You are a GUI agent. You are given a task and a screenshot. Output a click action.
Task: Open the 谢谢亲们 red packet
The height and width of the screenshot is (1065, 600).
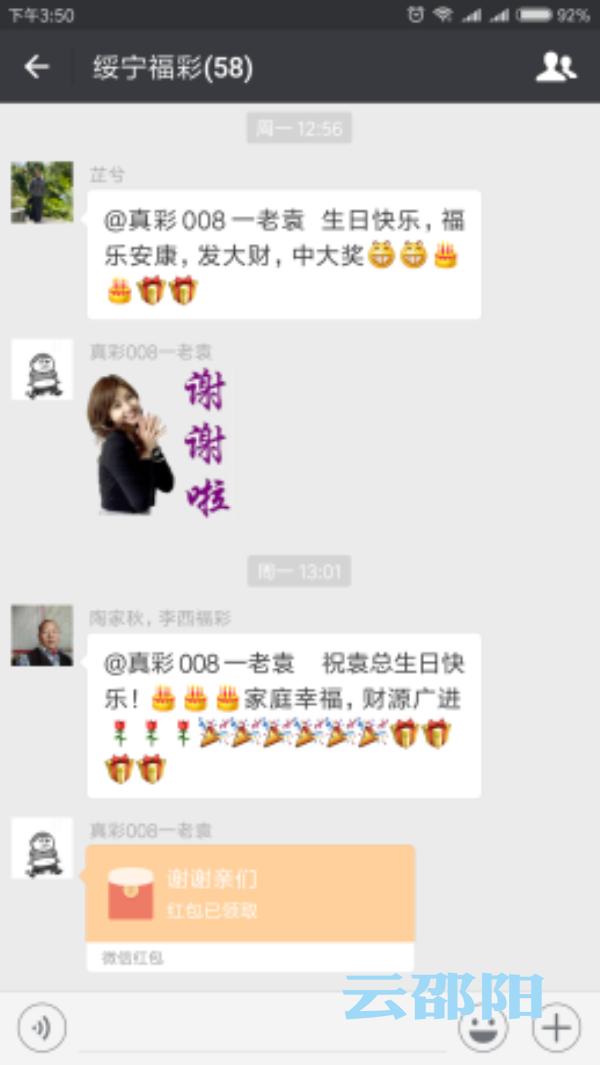coord(250,908)
